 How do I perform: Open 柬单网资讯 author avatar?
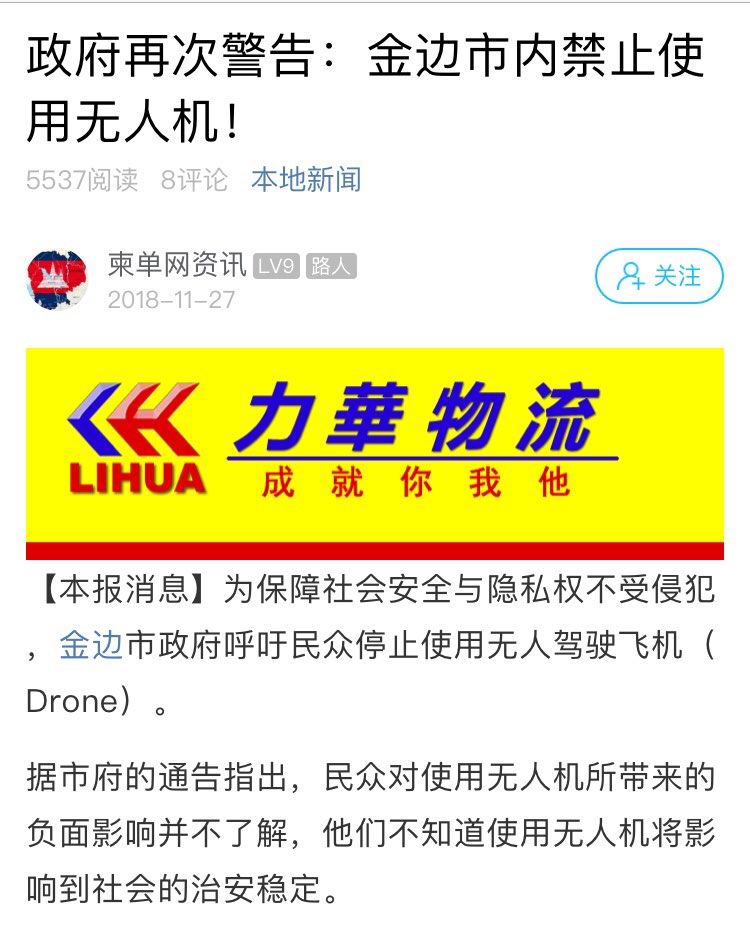pyautogui.click(x=56, y=280)
